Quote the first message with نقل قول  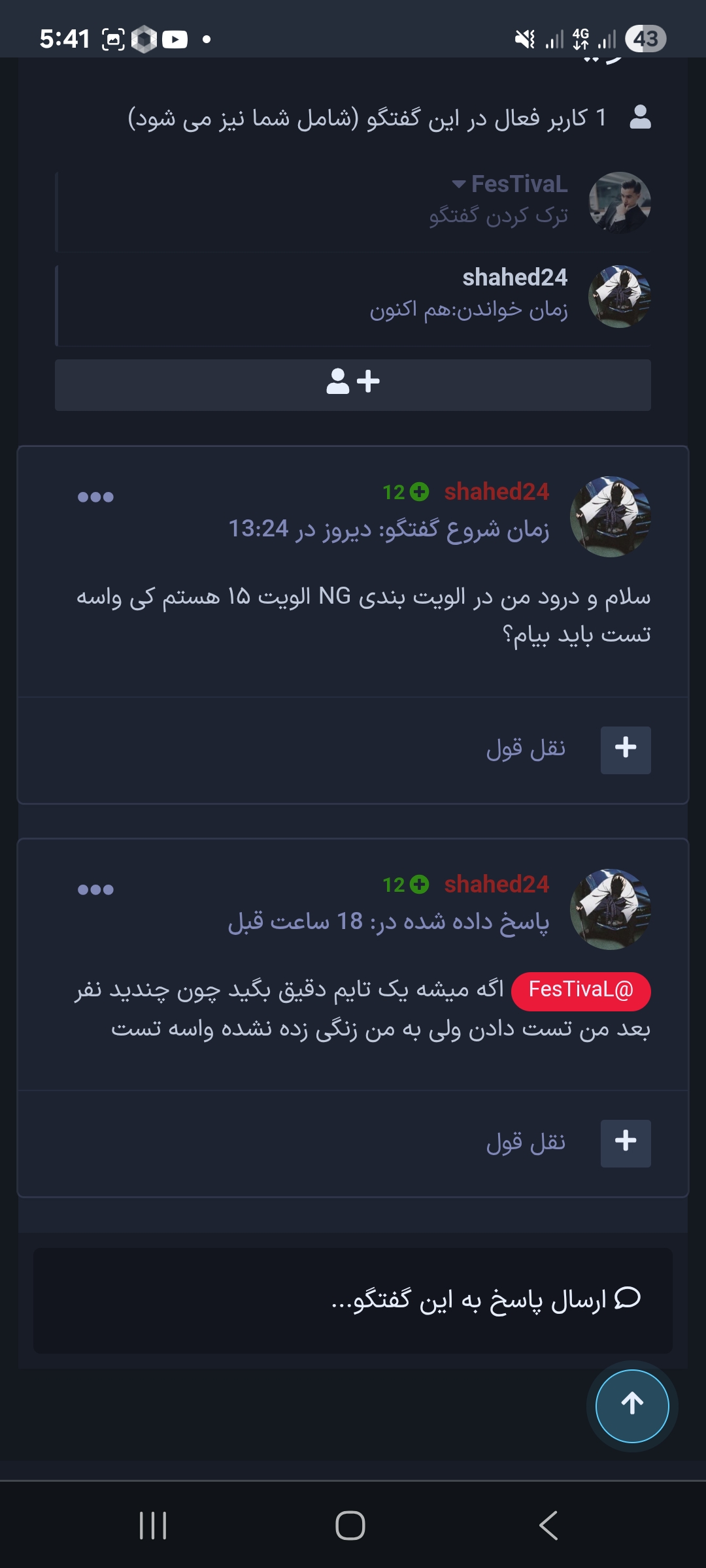tap(526, 748)
